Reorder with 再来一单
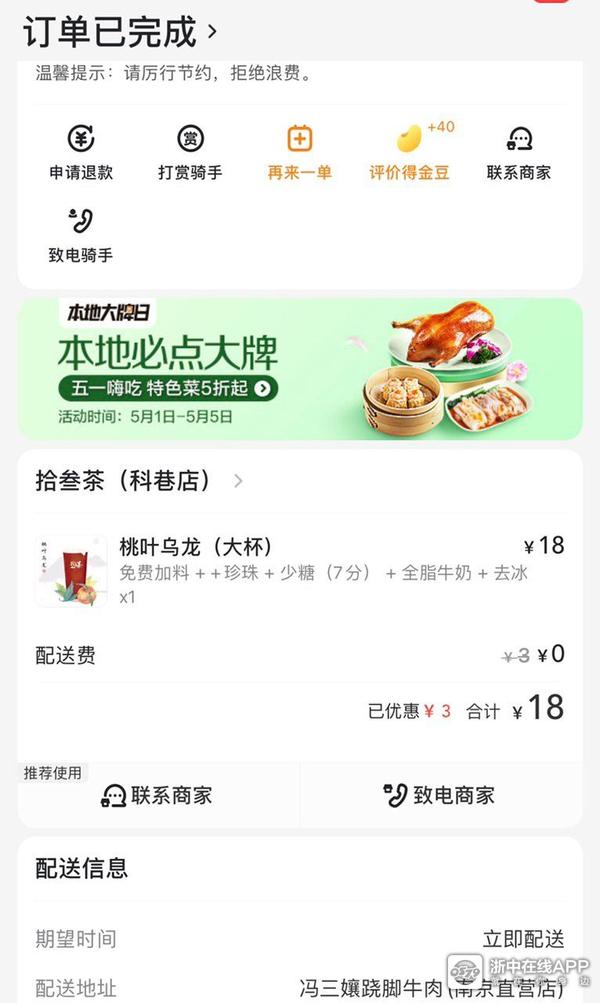 coord(299,153)
